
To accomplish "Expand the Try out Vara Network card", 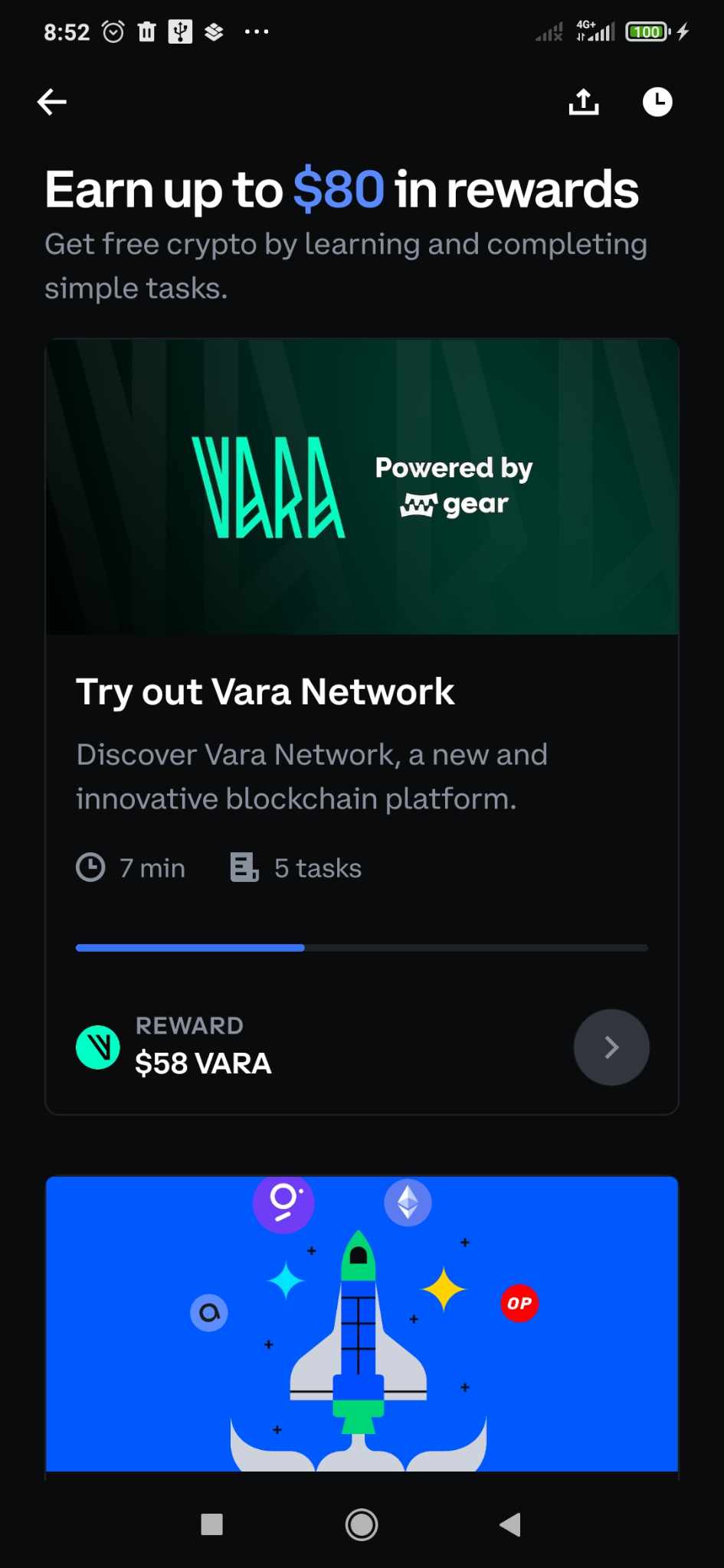I will (x=362, y=727).
